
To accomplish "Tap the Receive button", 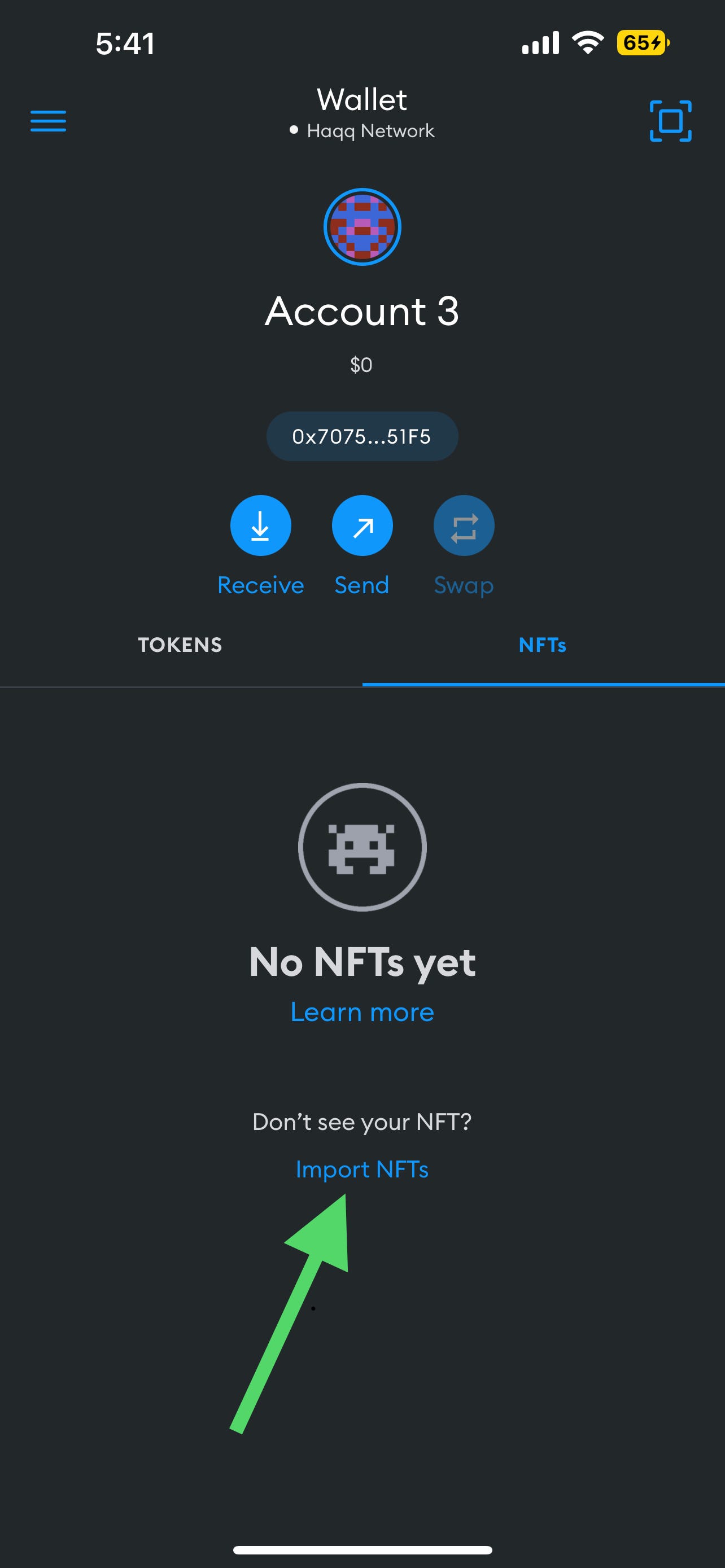I will [x=260, y=525].
